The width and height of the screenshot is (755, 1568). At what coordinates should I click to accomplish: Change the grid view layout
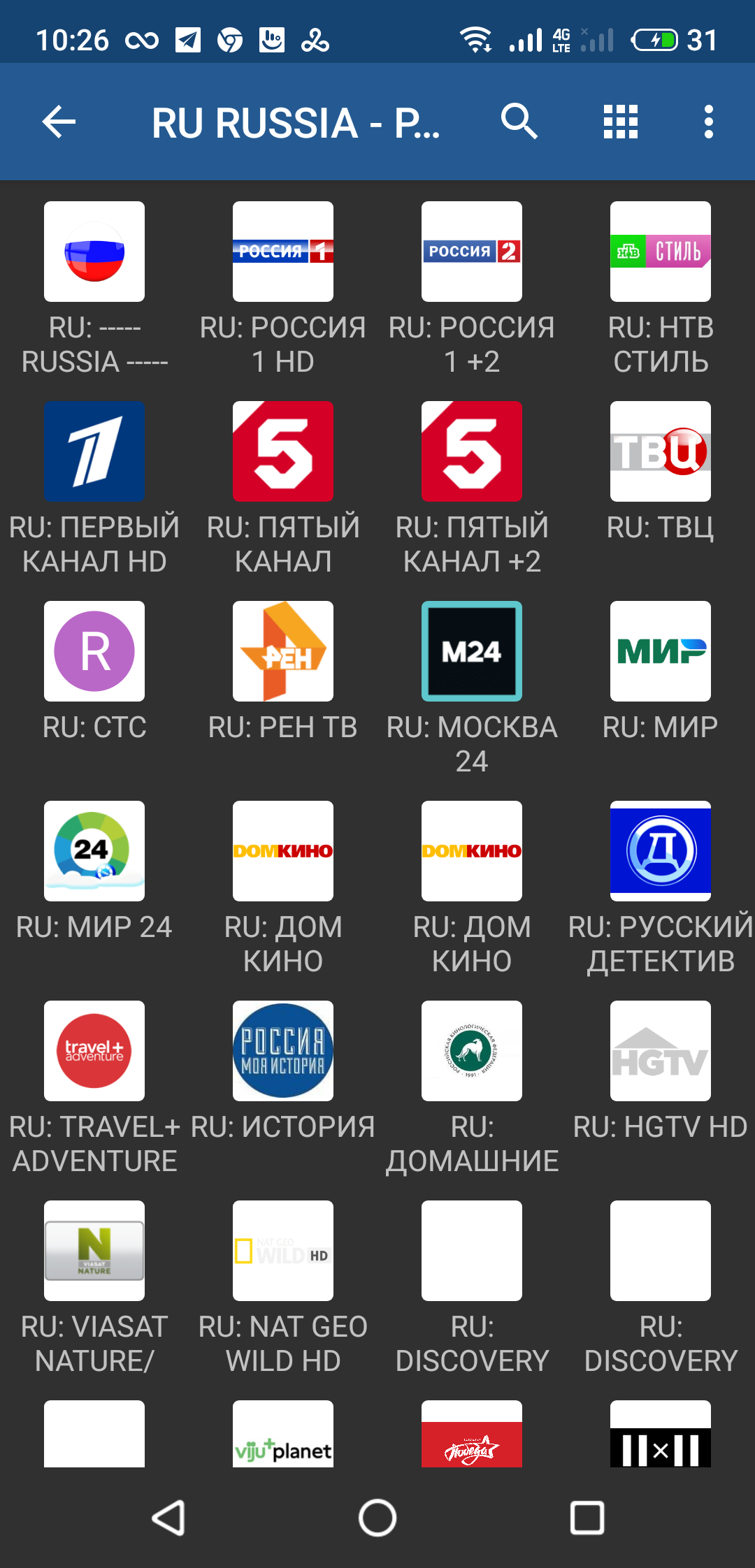tap(621, 122)
